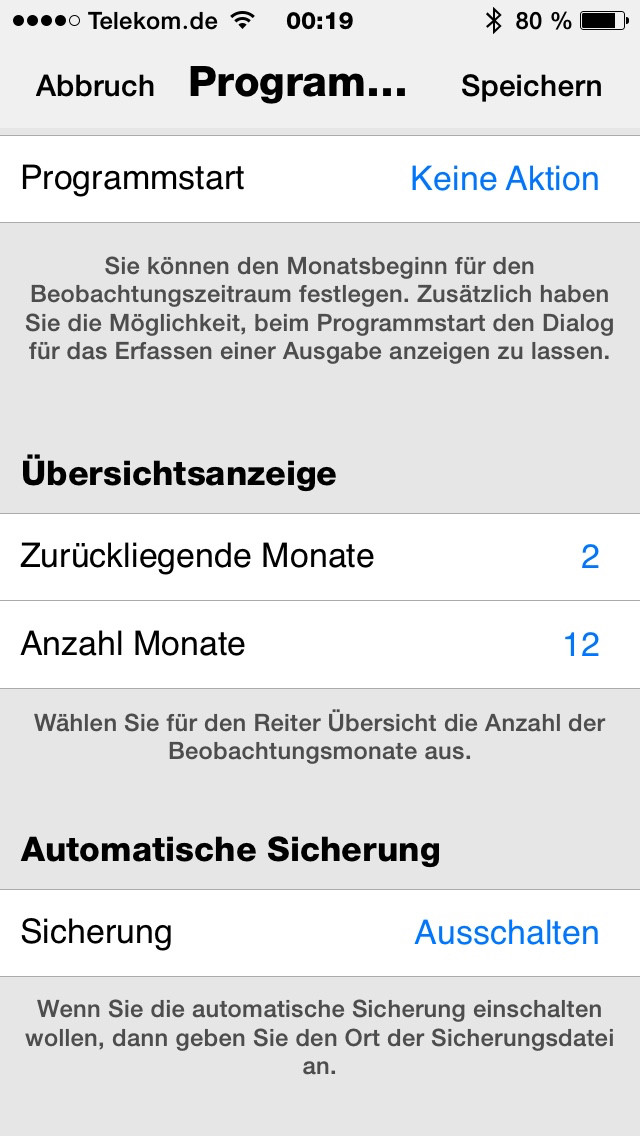Save settings with Speichern

coord(531,85)
